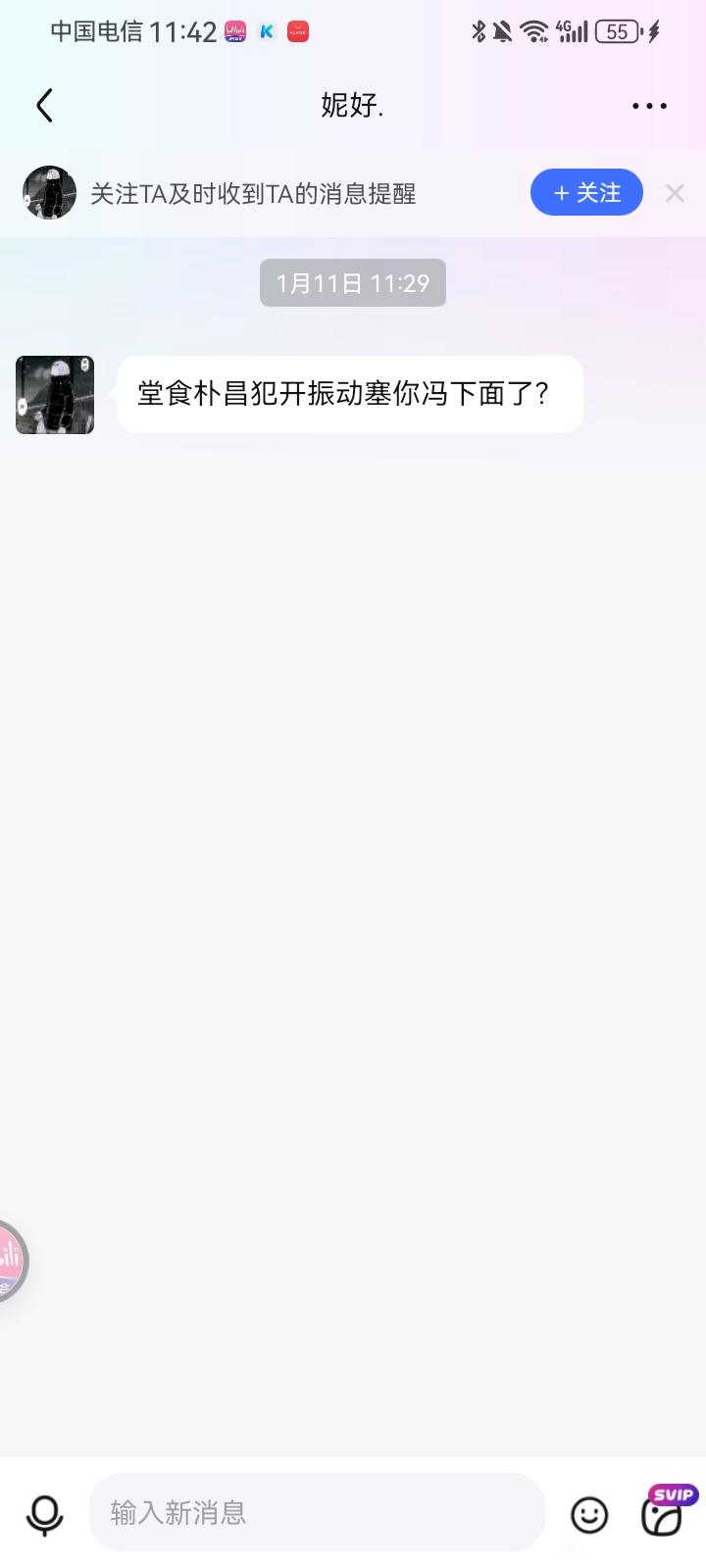Go back from the chat
This screenshot has width=706, height=1568.
point(45,106)
